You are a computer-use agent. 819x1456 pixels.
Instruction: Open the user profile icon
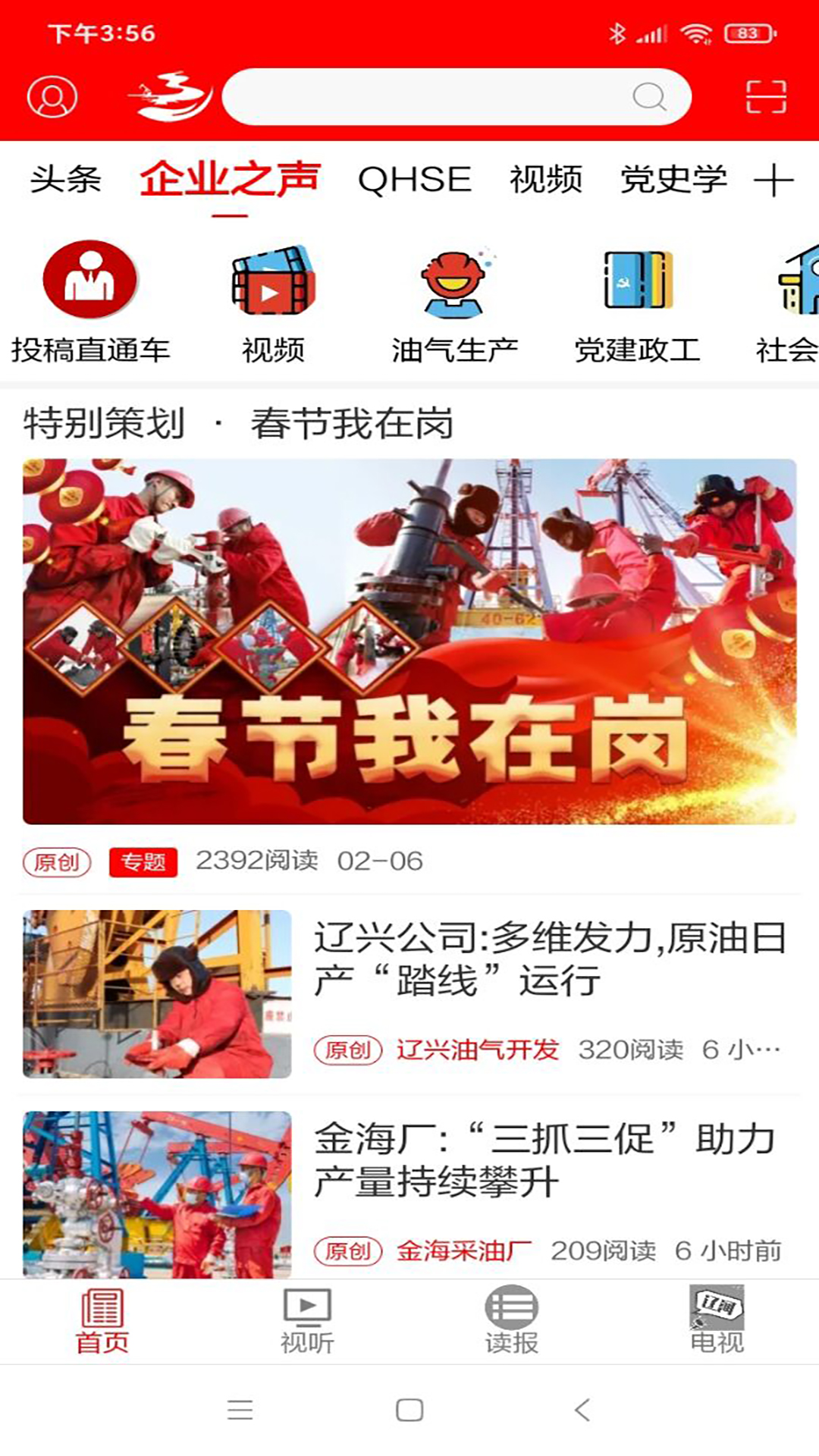point(52,97)
